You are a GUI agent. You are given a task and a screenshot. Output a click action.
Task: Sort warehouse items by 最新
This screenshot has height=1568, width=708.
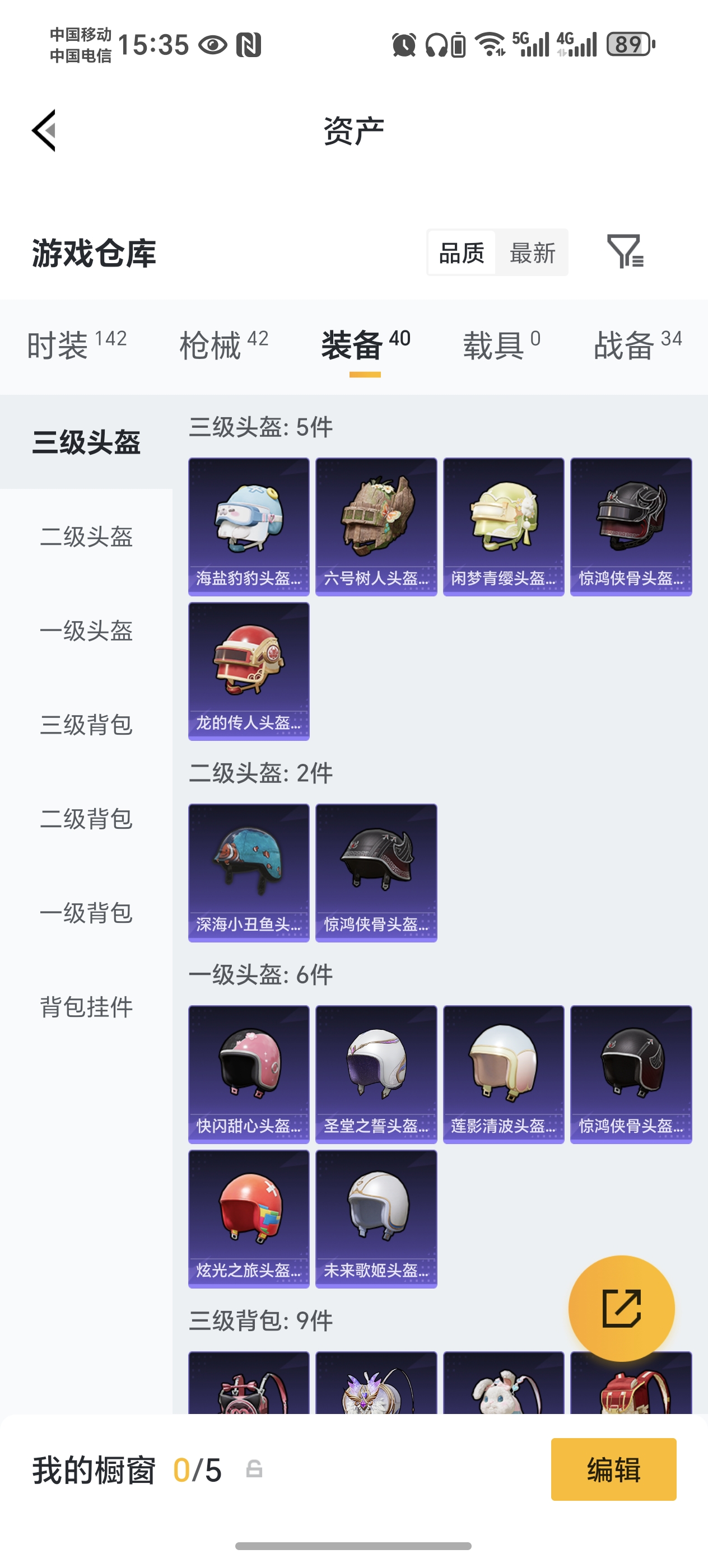pyautogui.click(x=532, y=253)
